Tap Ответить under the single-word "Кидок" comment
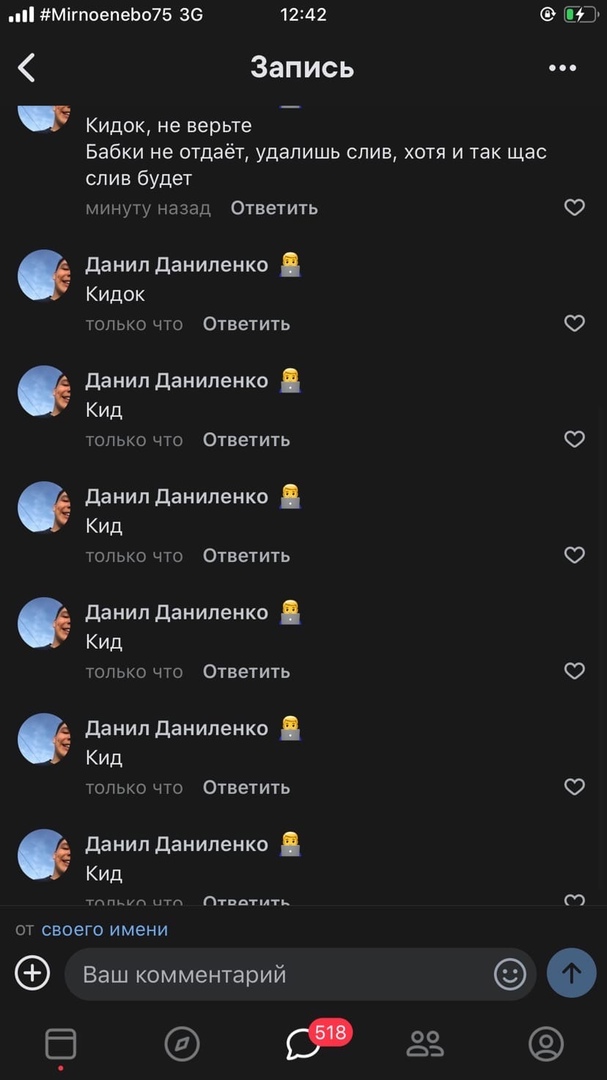Image resolution: width=607 pixels, height=1080 pixels. pos(246,324)
